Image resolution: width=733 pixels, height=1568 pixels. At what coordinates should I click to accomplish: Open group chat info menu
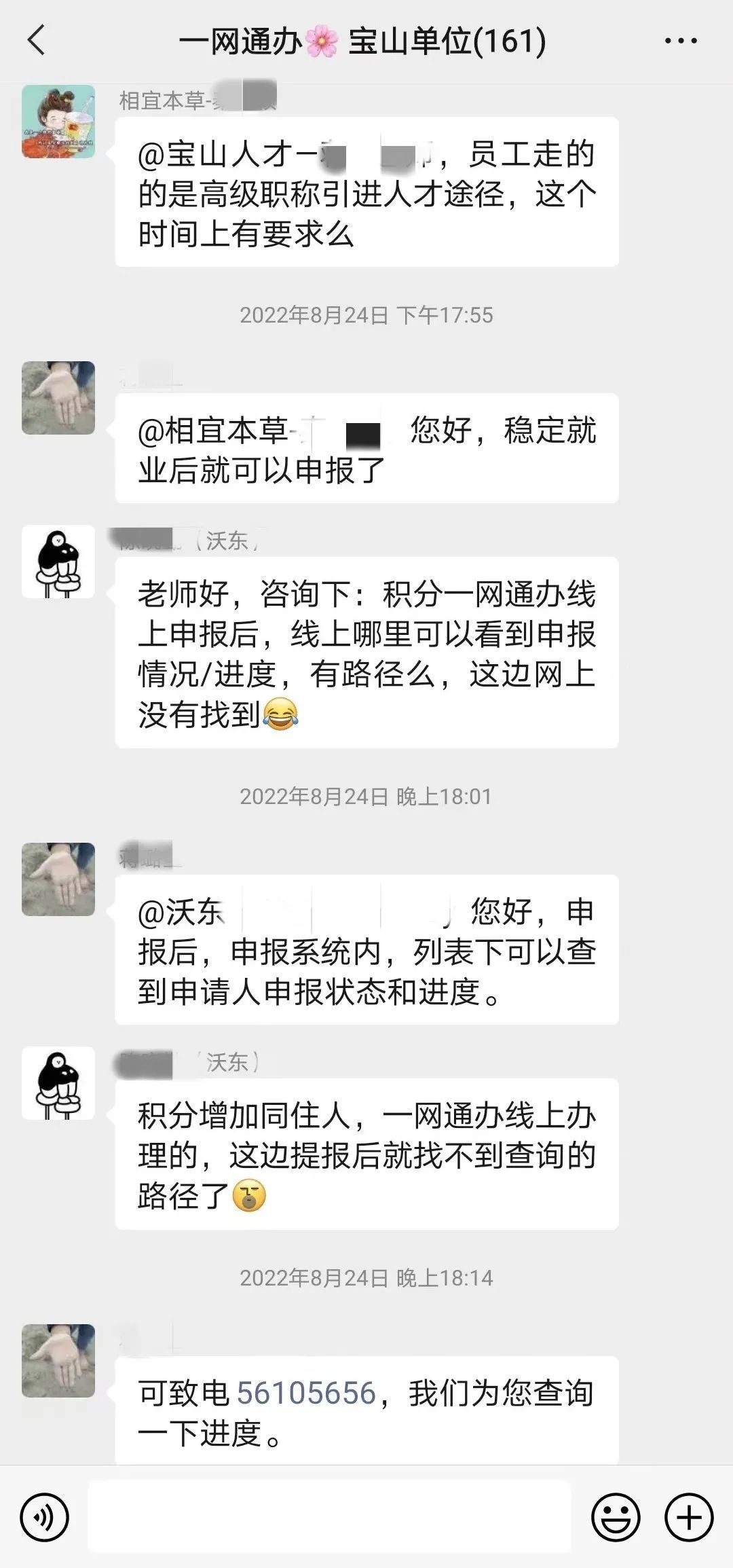(680, 41)
